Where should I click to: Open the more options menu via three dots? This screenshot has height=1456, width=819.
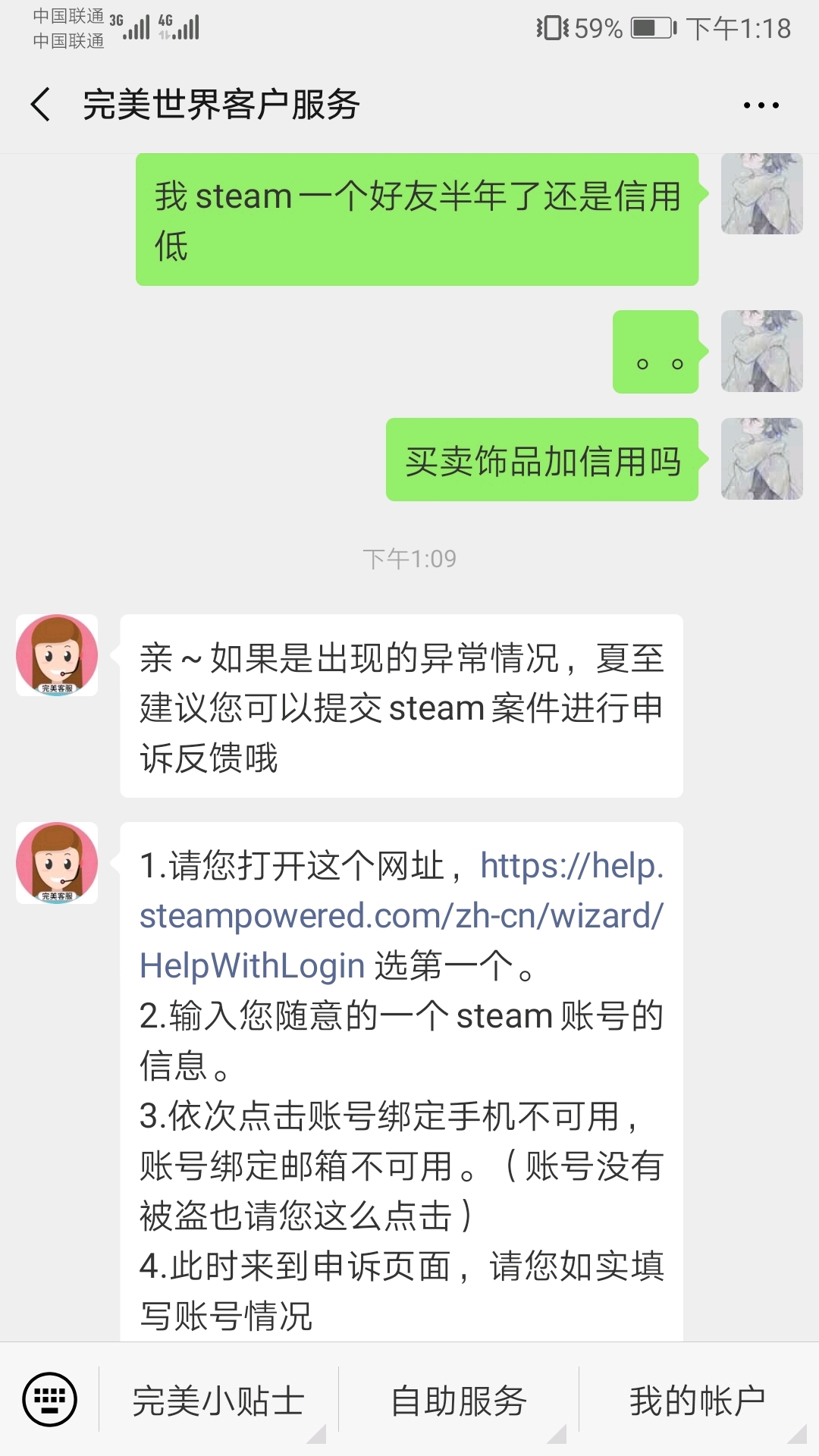(762, 105)
